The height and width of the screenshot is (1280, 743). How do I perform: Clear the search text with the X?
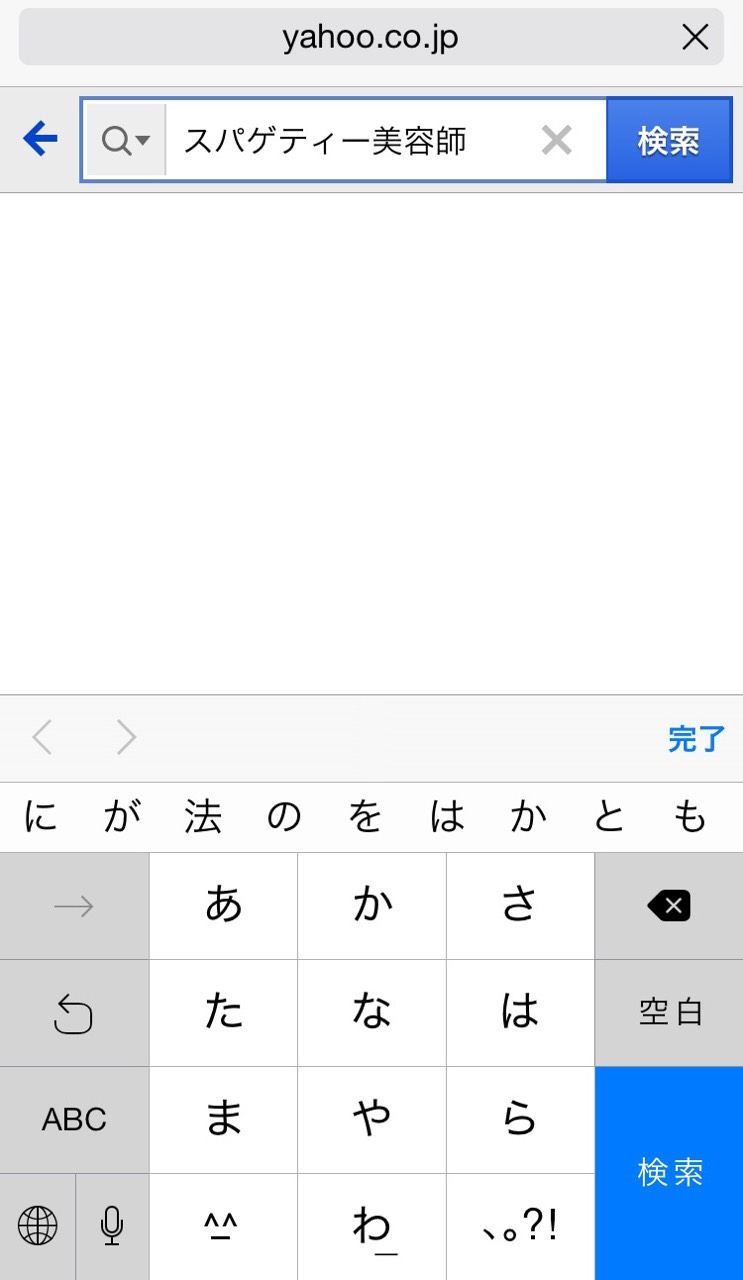click(556, 141)
